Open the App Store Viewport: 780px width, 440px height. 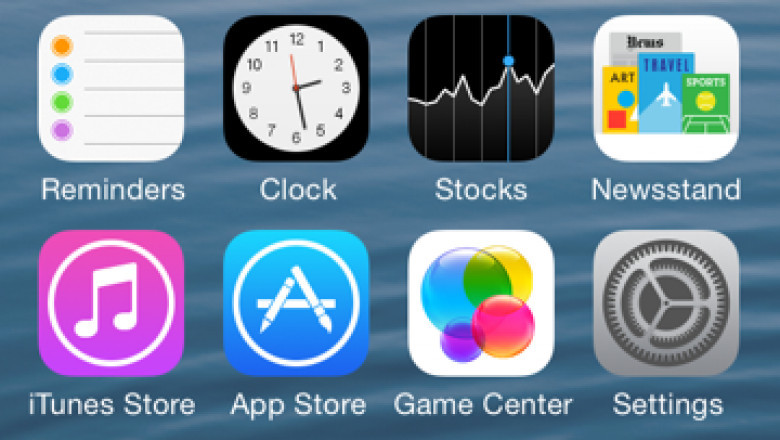(x=296, y=303)
